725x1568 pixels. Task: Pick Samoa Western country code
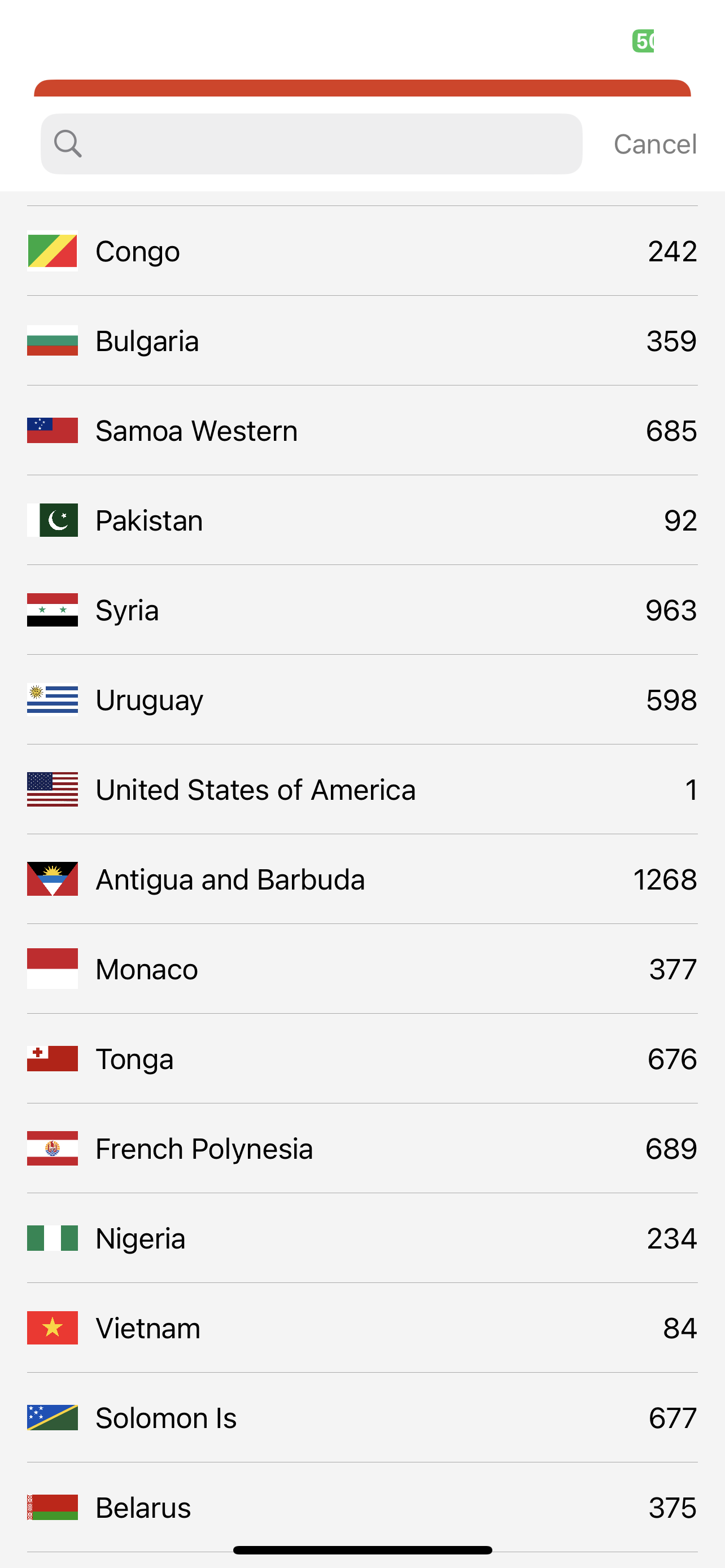(362, 430)
